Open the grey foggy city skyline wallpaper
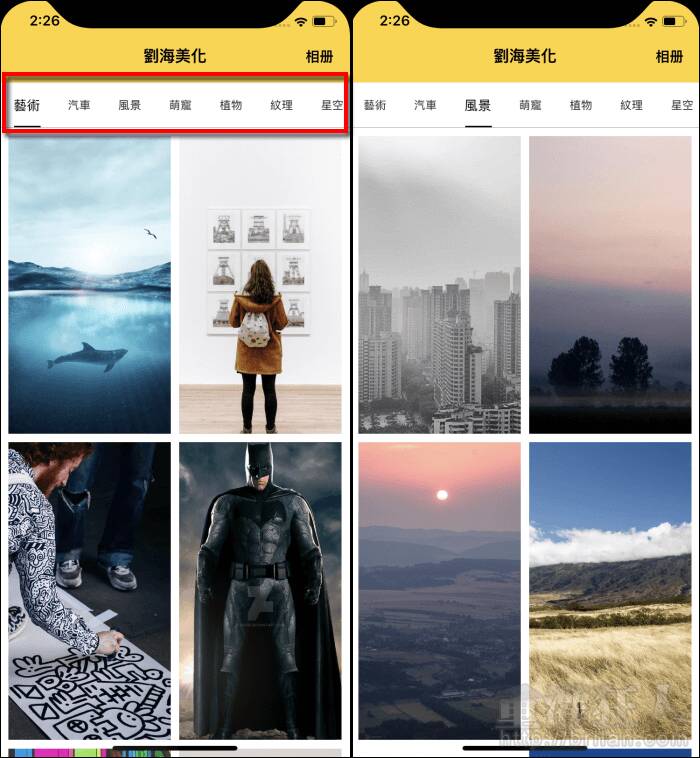700x758 pixels. coord(439,285)
